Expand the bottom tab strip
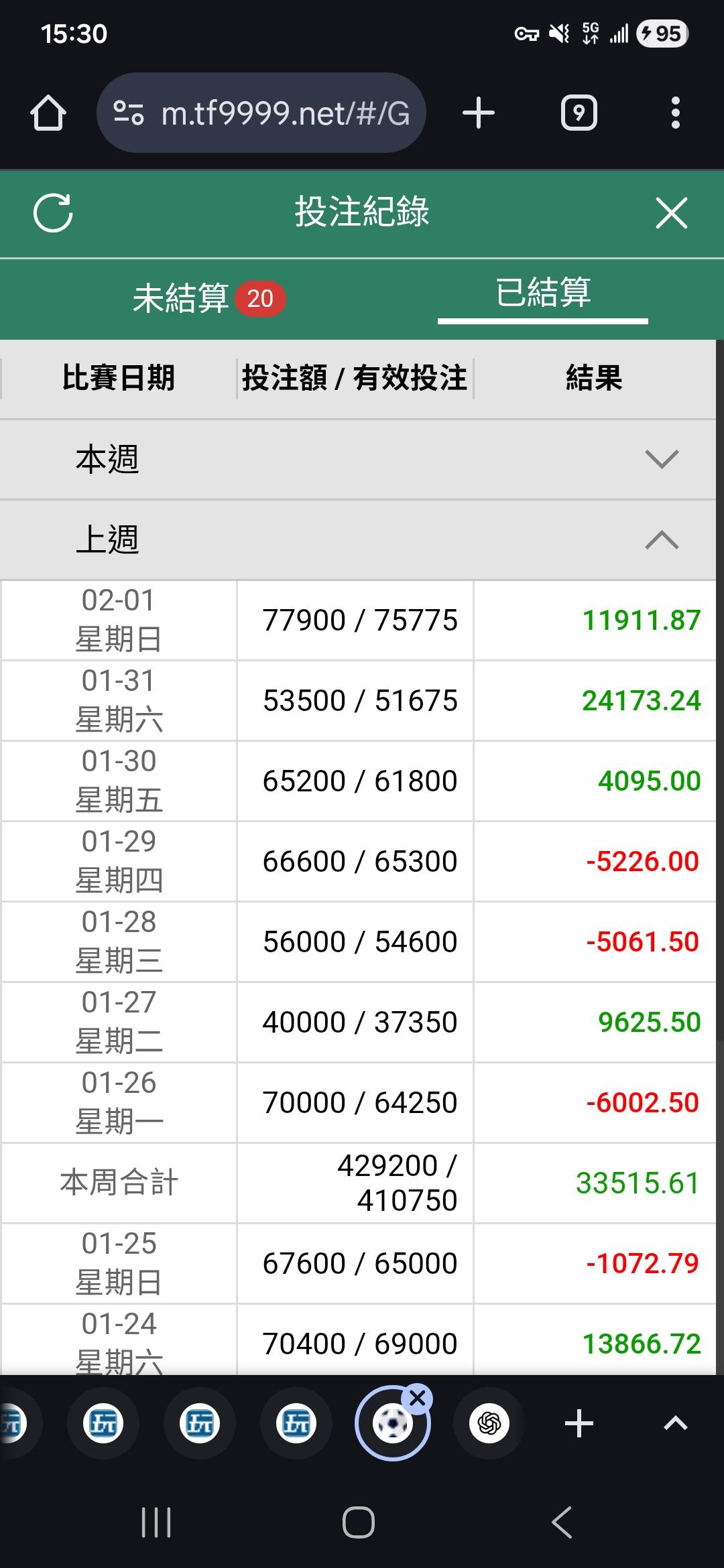The image size is (724, 1568). coord(675,1423)
